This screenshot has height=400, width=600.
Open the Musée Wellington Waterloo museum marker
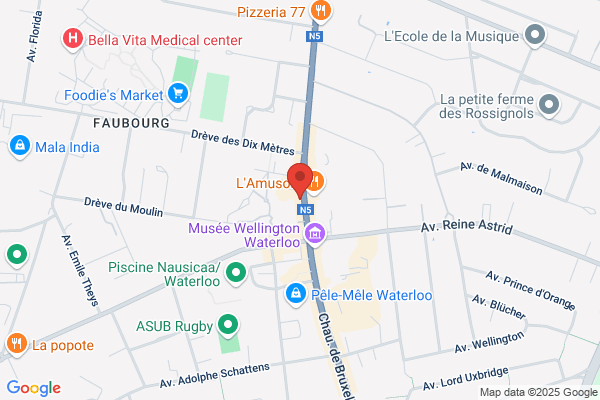click(x=315, y=233)
